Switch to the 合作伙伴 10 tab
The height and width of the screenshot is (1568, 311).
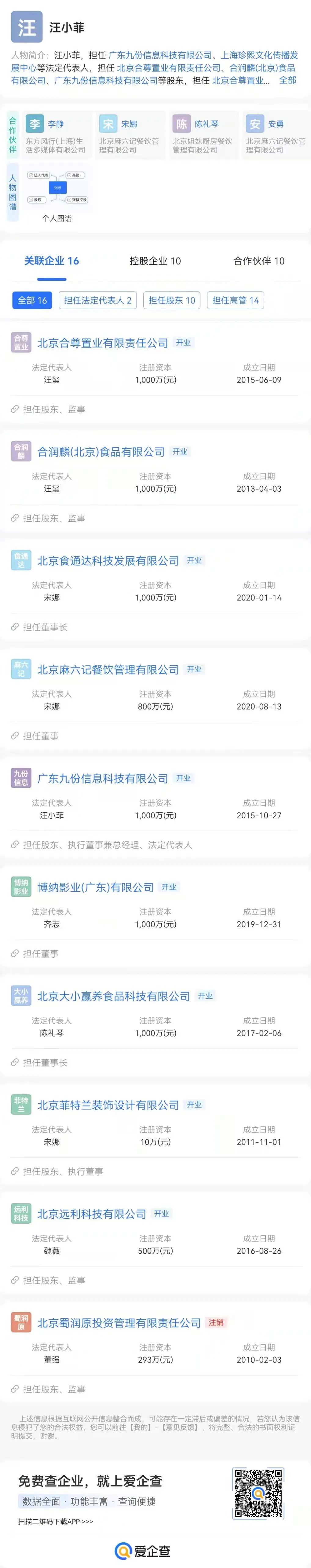coord(259,261)
